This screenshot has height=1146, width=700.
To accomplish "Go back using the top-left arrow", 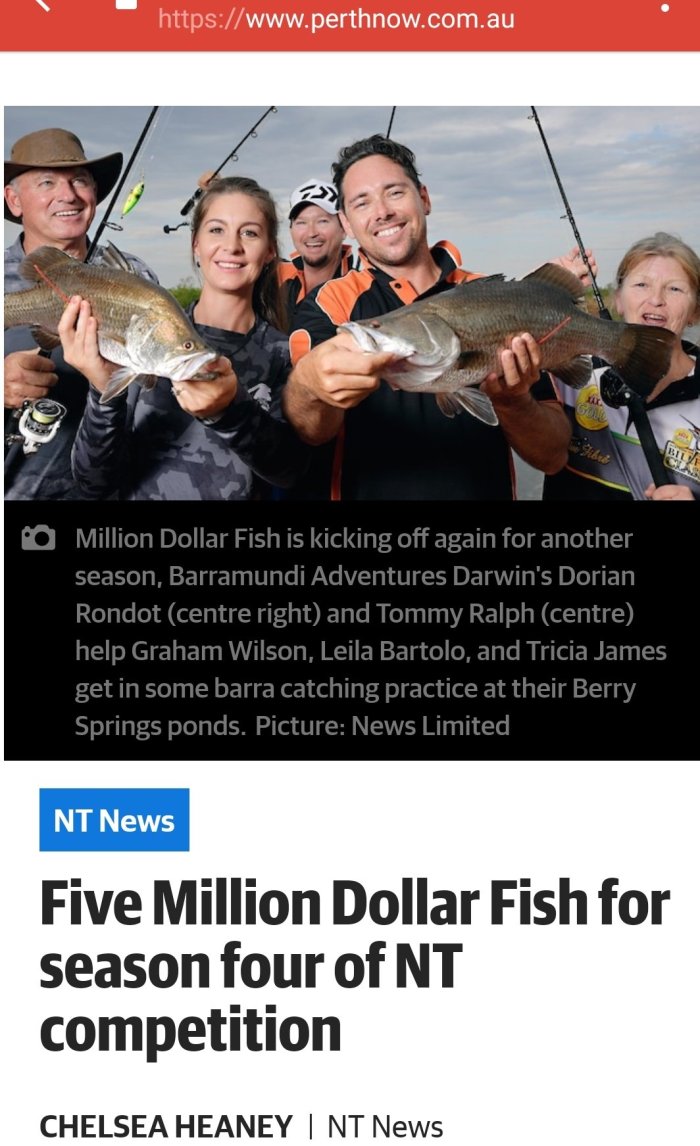I will pos(40,5).
